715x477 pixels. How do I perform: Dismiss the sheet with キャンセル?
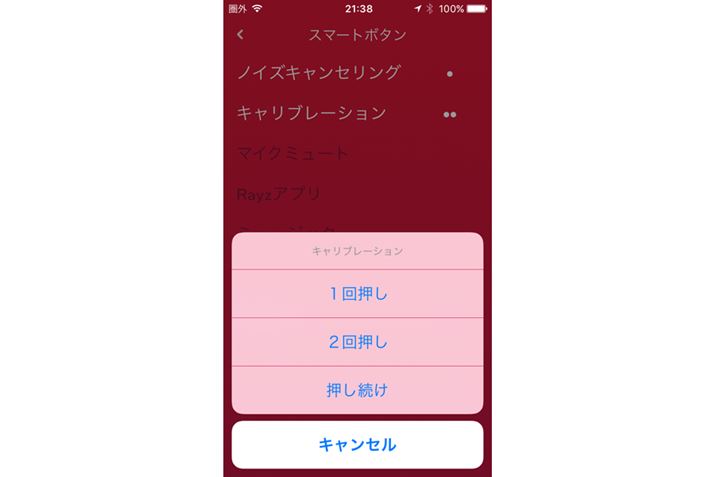[x=357, y=445]
